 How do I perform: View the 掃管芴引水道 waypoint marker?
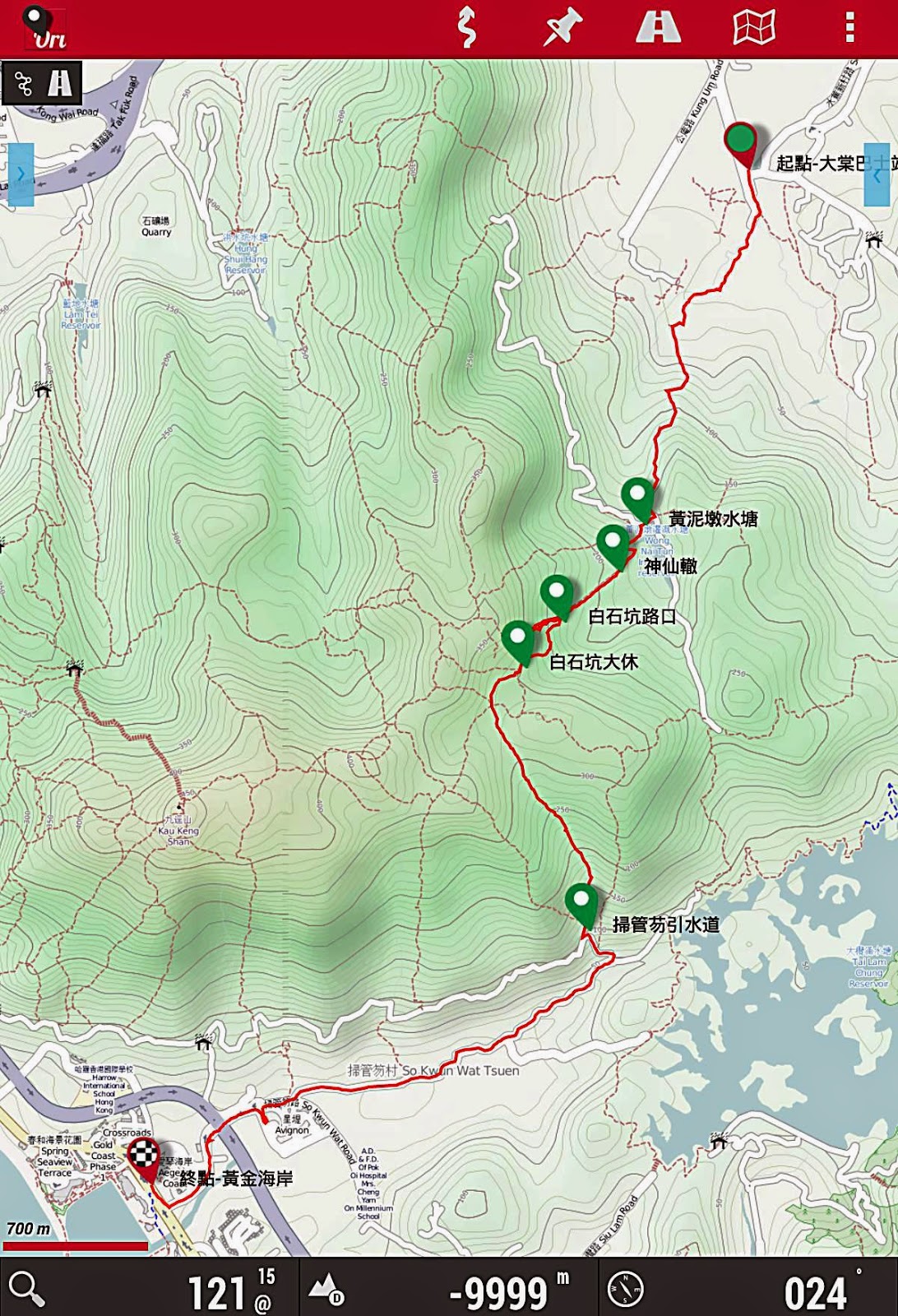click(x=581, y=902)
